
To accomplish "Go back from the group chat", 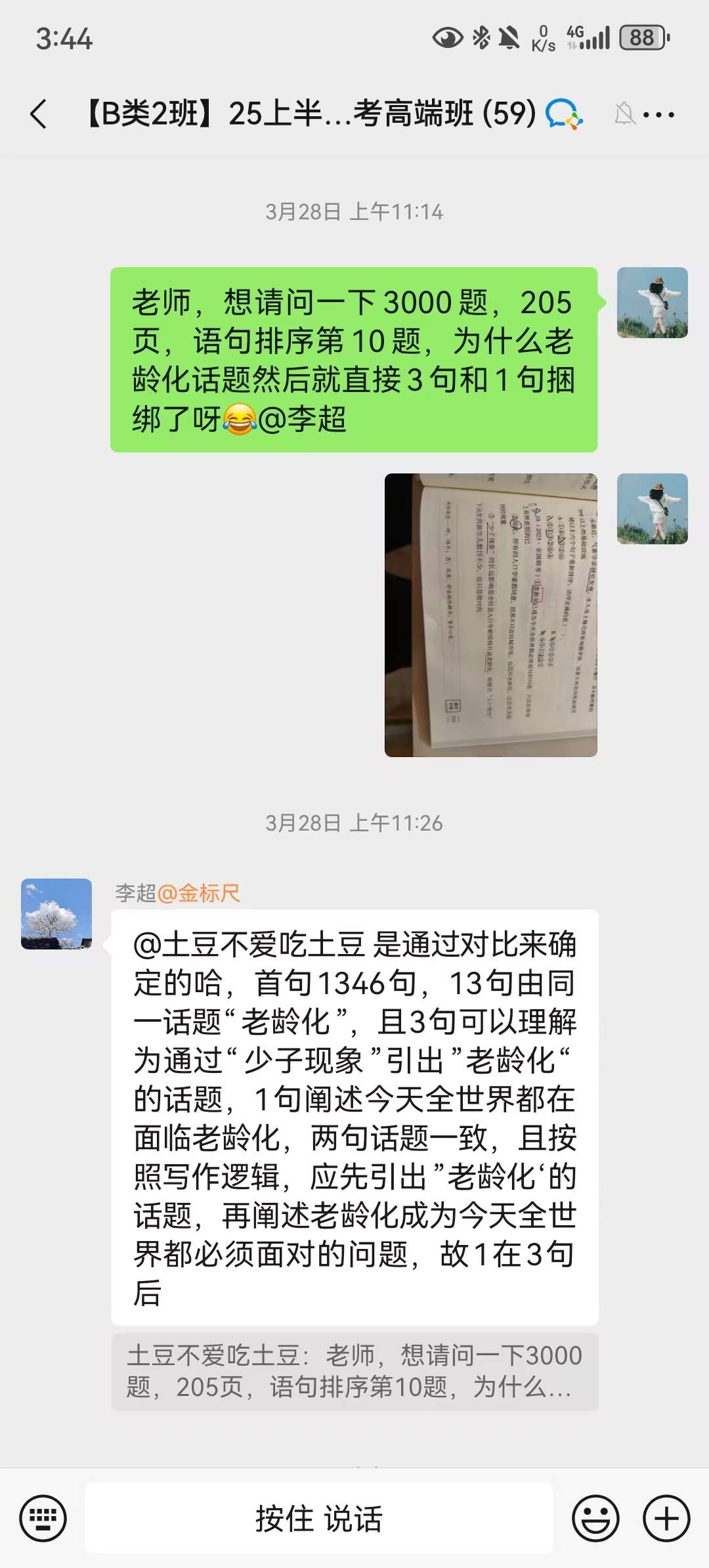I will click(39, 114).
